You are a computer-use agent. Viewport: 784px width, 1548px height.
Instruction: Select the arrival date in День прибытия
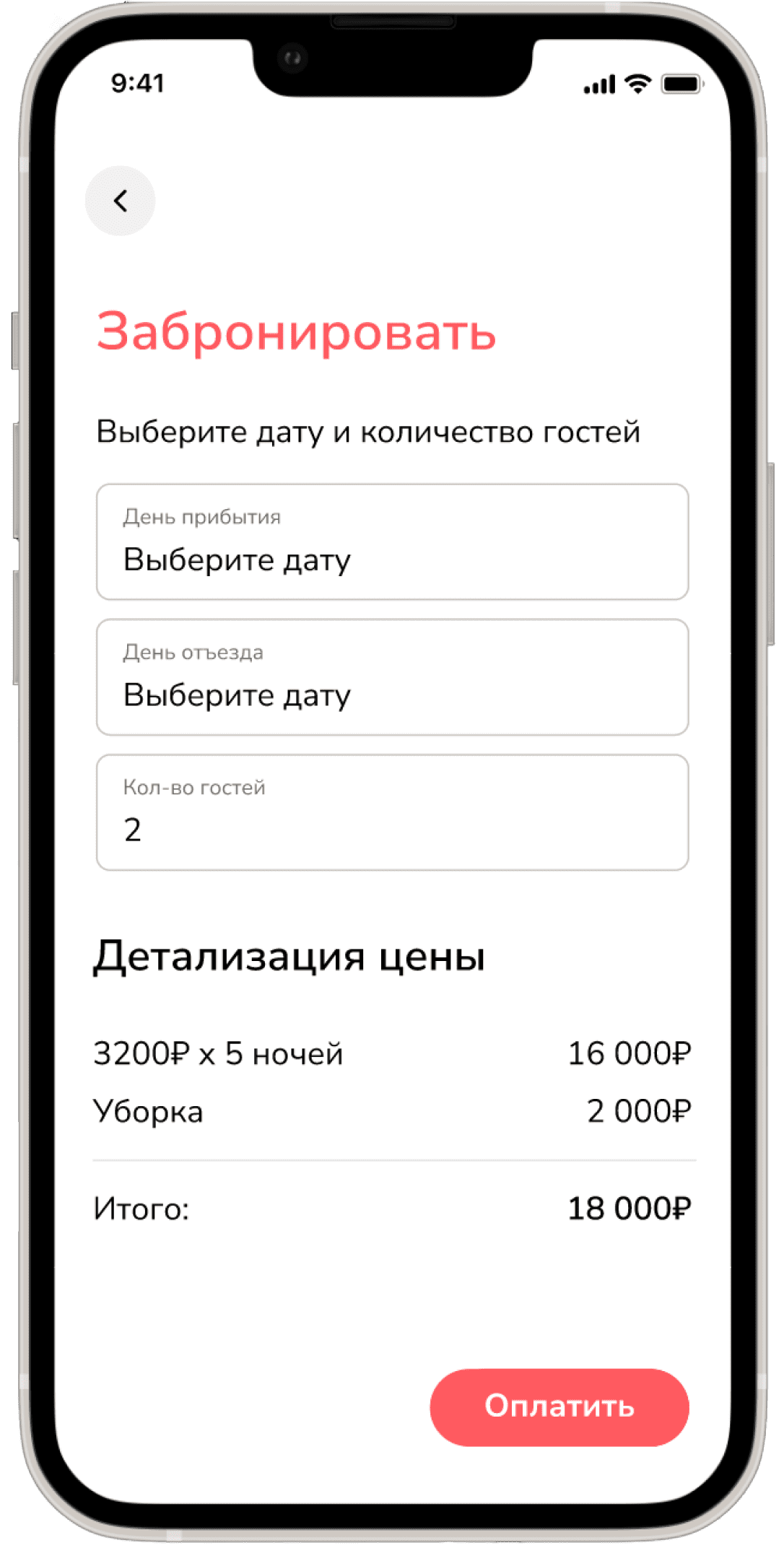[x=392, y=542]
